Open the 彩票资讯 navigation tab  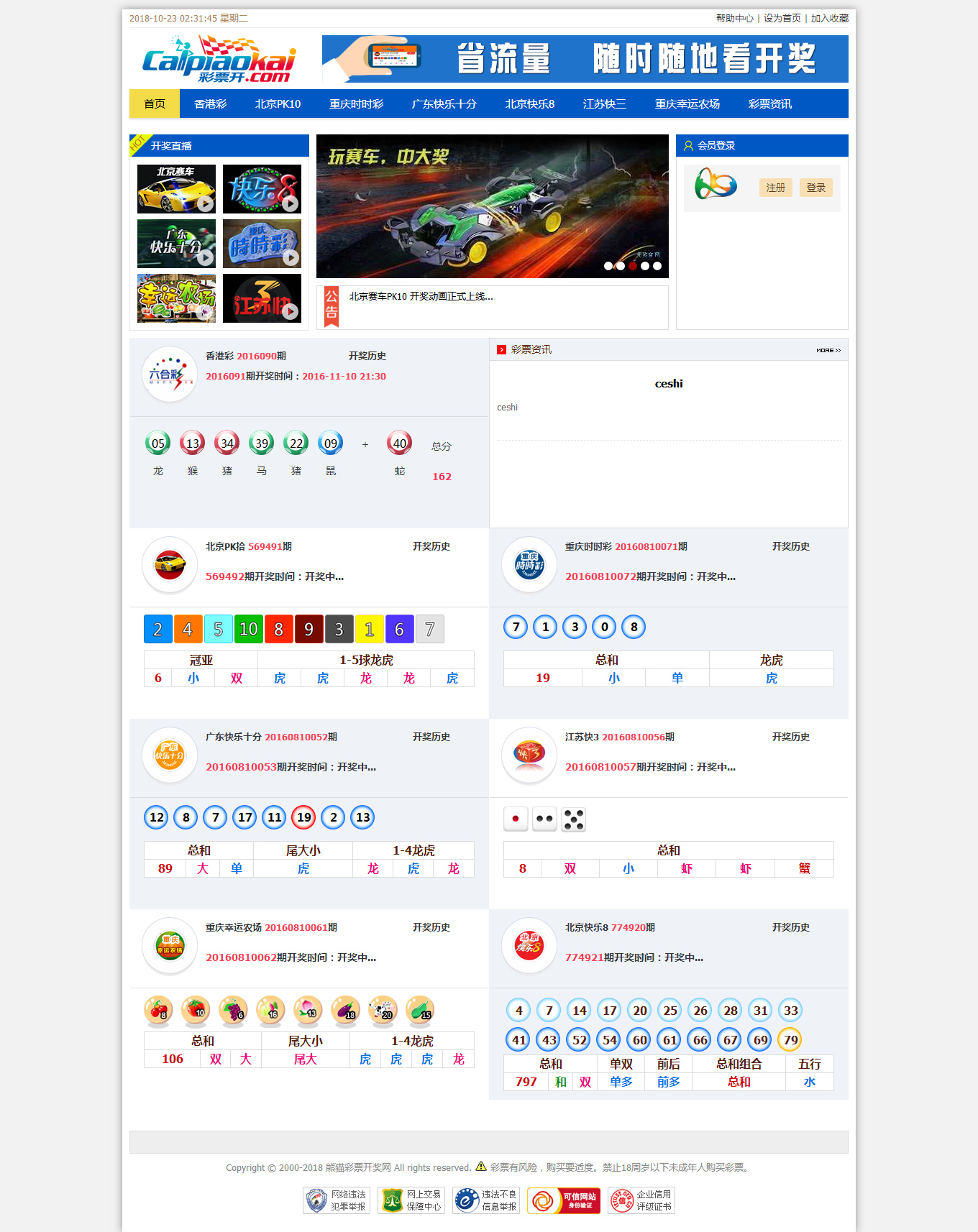769,104
